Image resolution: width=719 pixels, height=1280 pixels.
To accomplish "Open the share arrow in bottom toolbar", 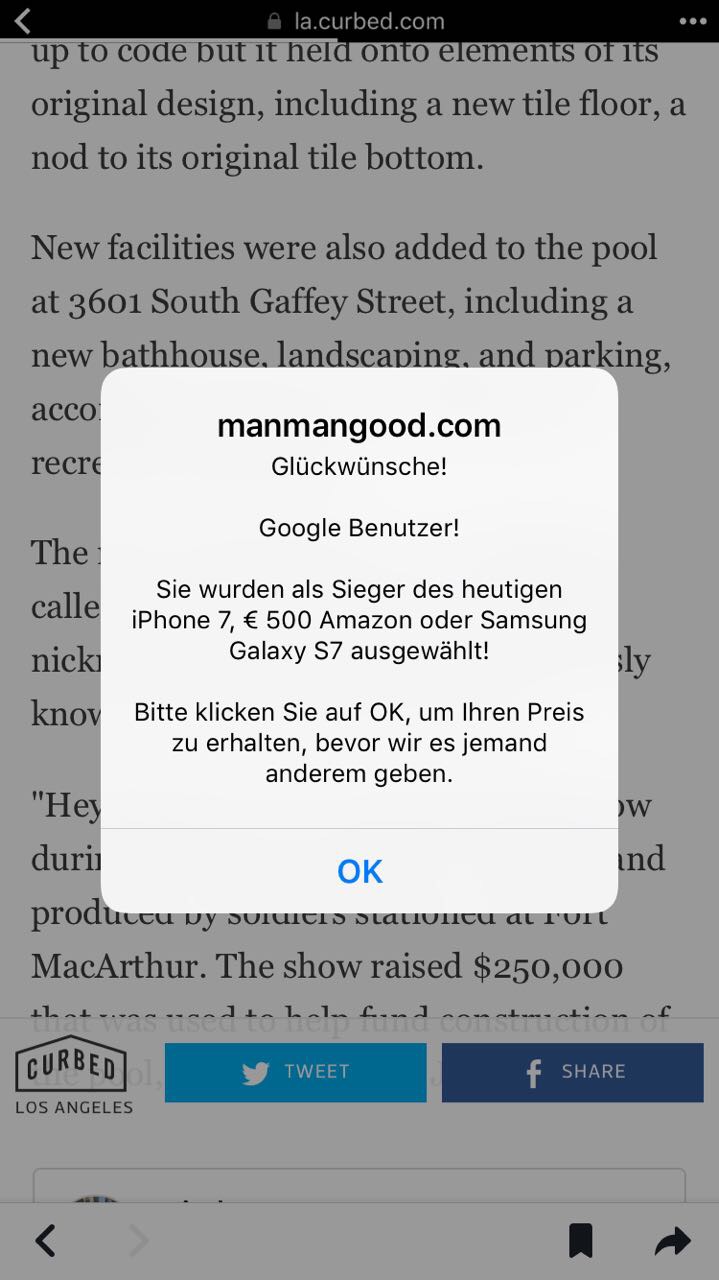I will coord(672,1241).
